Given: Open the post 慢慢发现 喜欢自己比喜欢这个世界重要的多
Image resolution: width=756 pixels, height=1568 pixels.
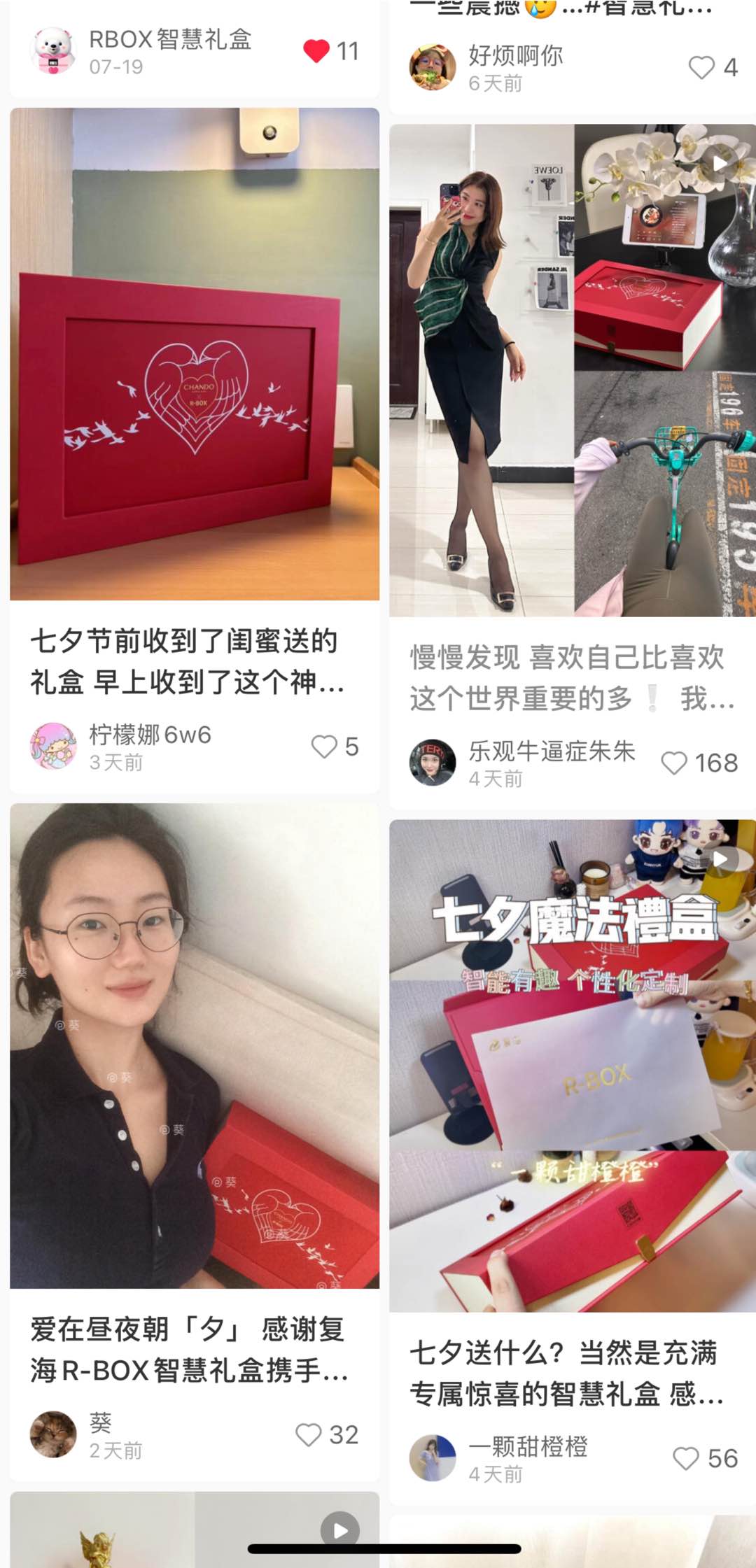Looking at the screenshot, I should coord(572,371).
